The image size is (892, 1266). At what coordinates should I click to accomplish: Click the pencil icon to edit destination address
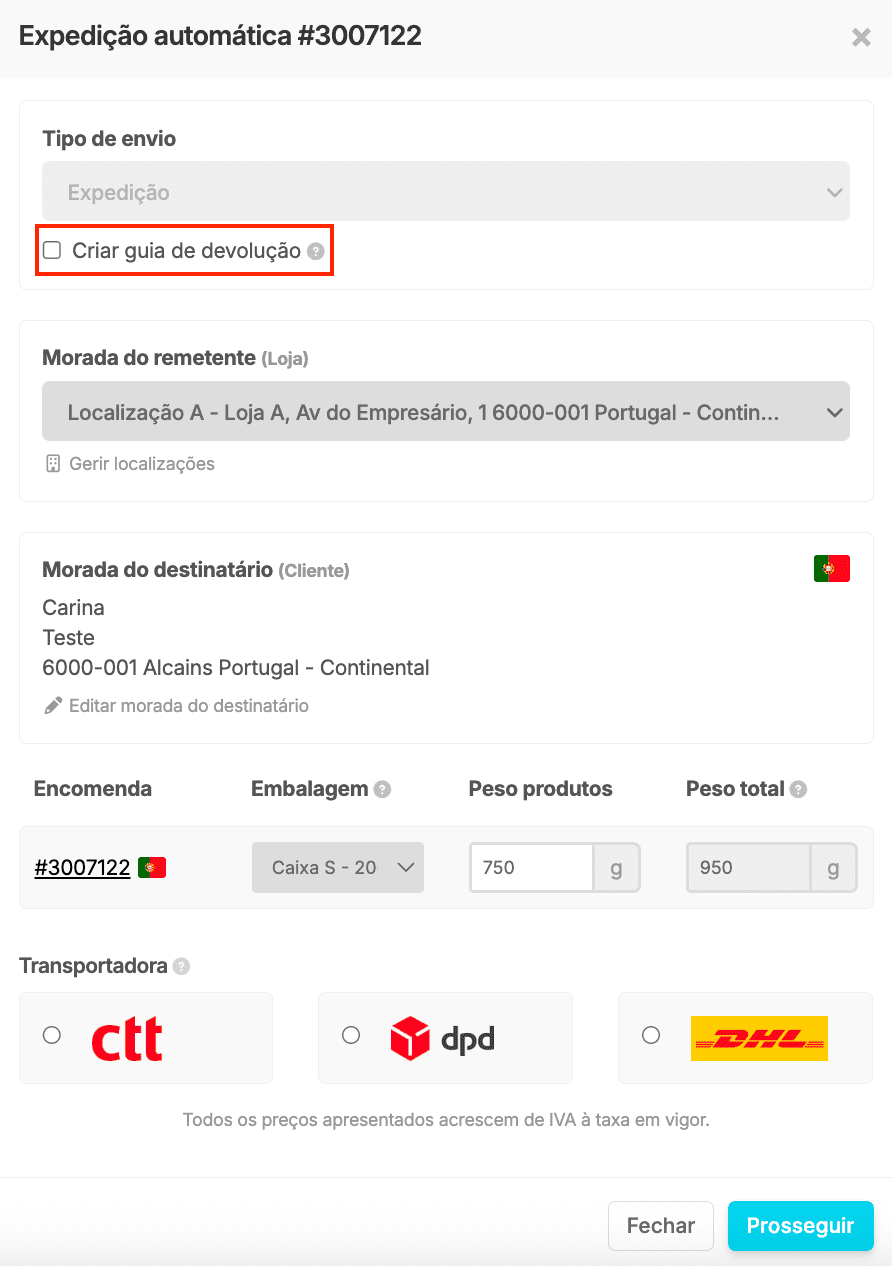(52, 704)
